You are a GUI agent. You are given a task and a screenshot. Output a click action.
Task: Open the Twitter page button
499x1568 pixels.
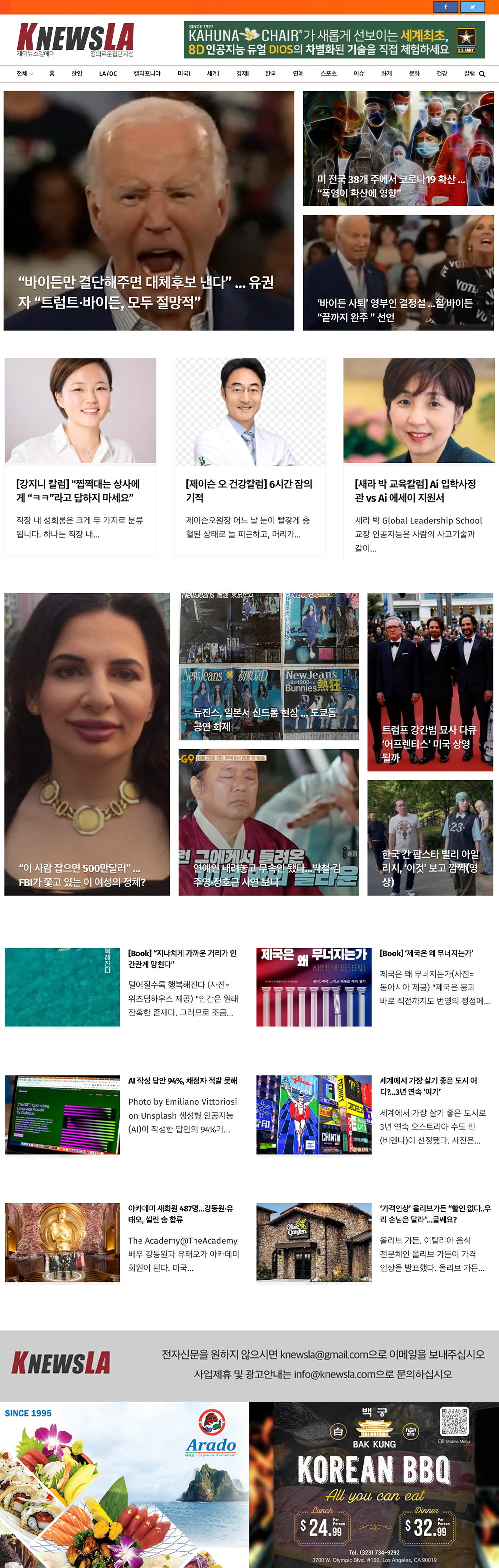click(472, 6)
